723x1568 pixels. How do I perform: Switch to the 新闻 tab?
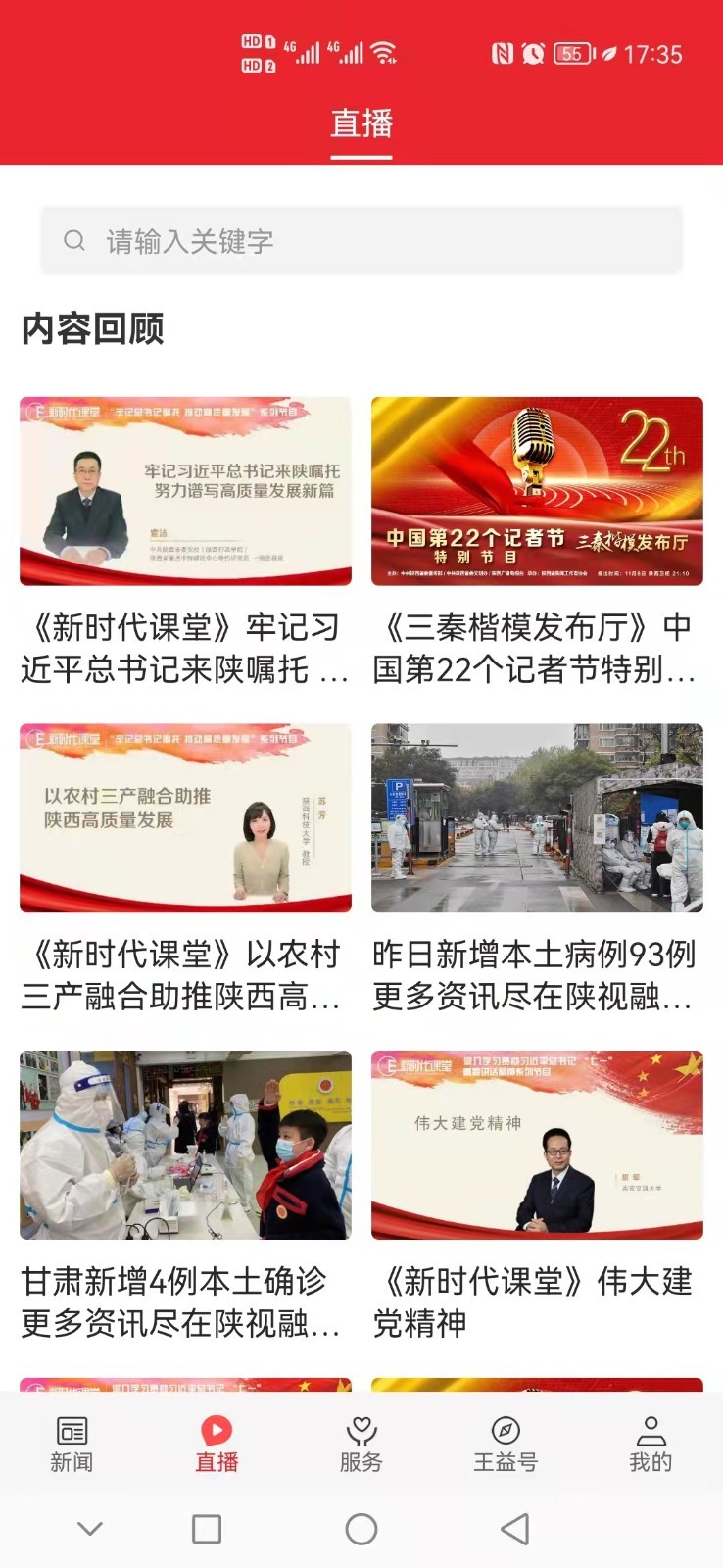click(72, 1444)
